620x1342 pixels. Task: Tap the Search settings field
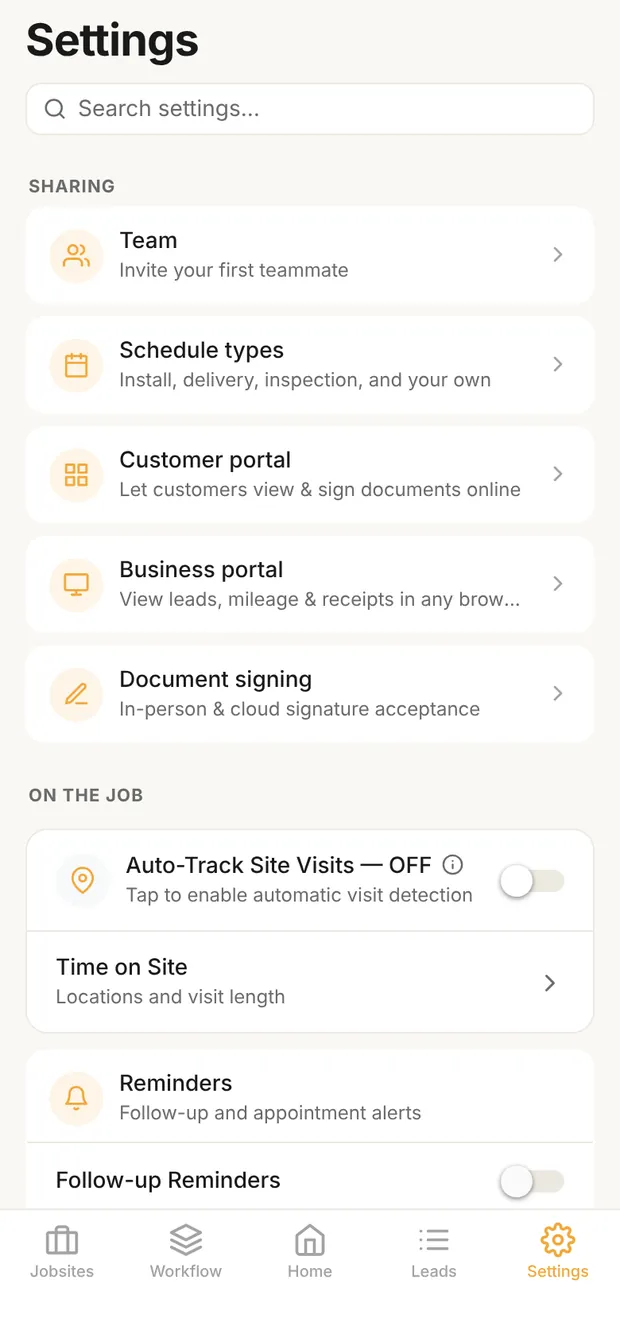coord(310,109)
